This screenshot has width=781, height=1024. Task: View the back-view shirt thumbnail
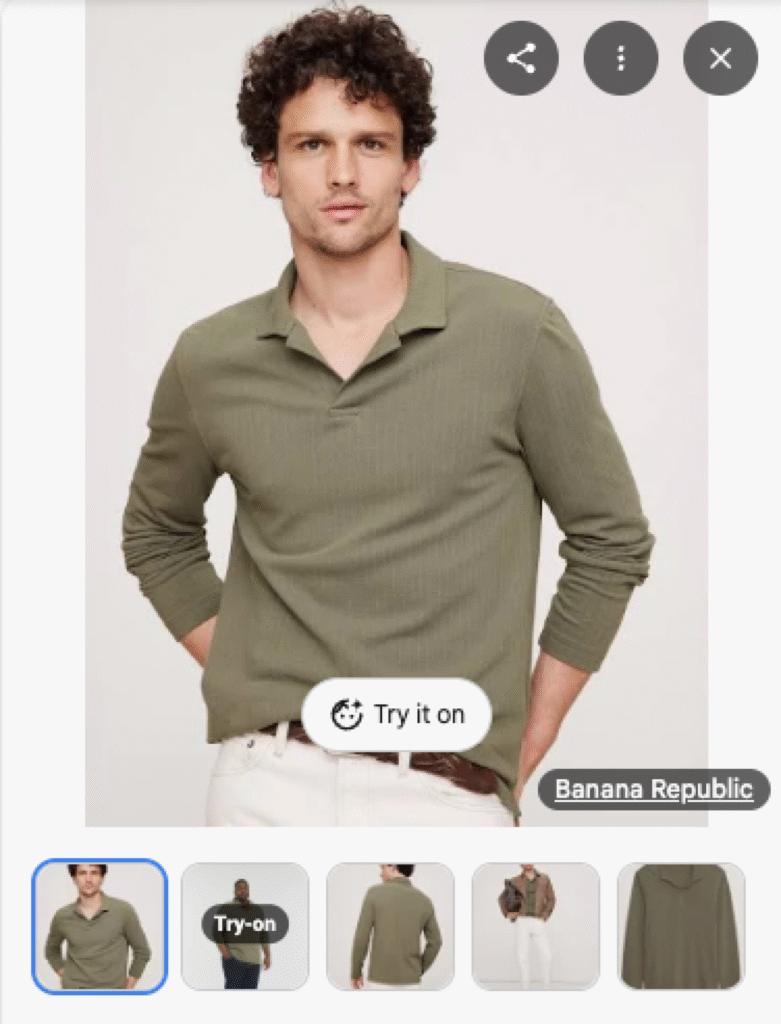(x=390, y=926)
